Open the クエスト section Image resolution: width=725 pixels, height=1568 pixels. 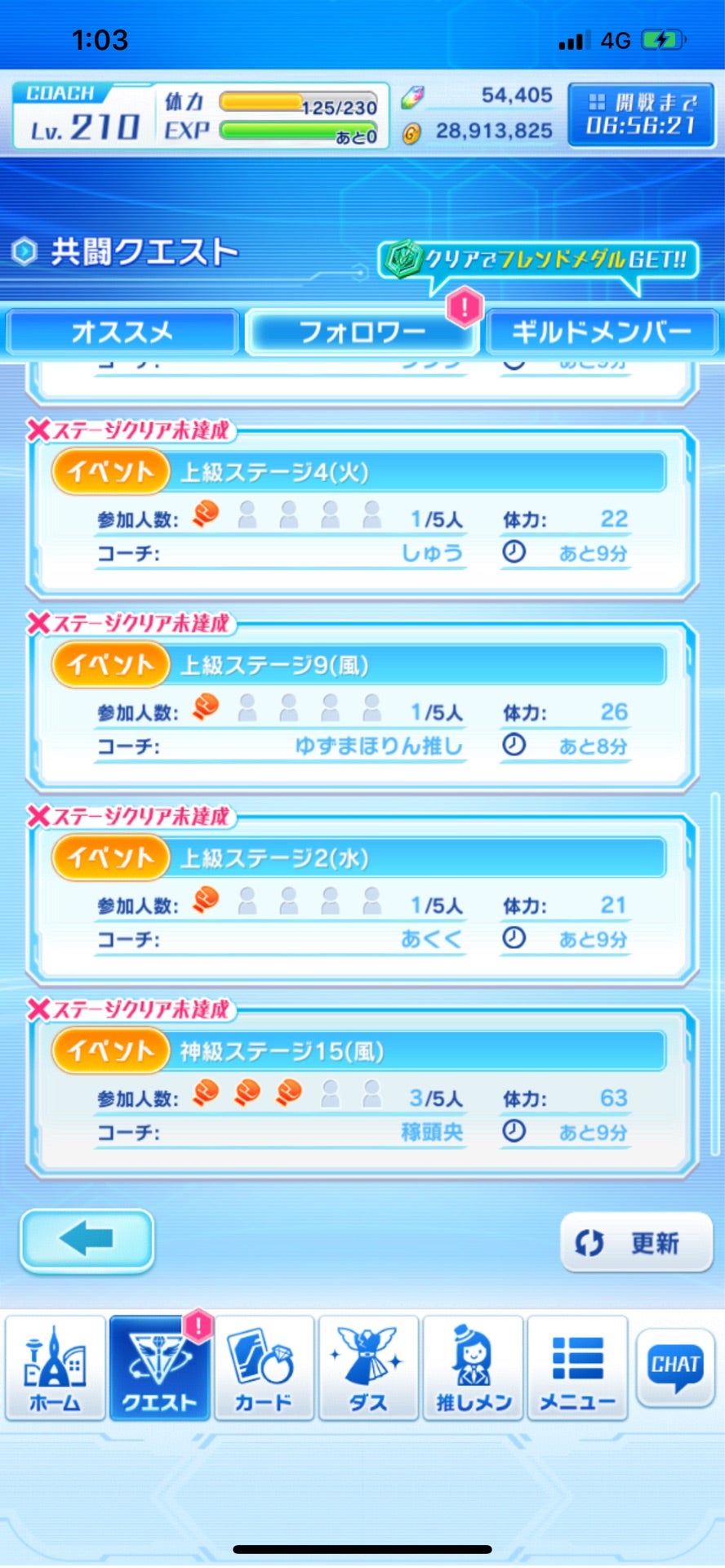pyautogui.click(x=160, y=1369)
